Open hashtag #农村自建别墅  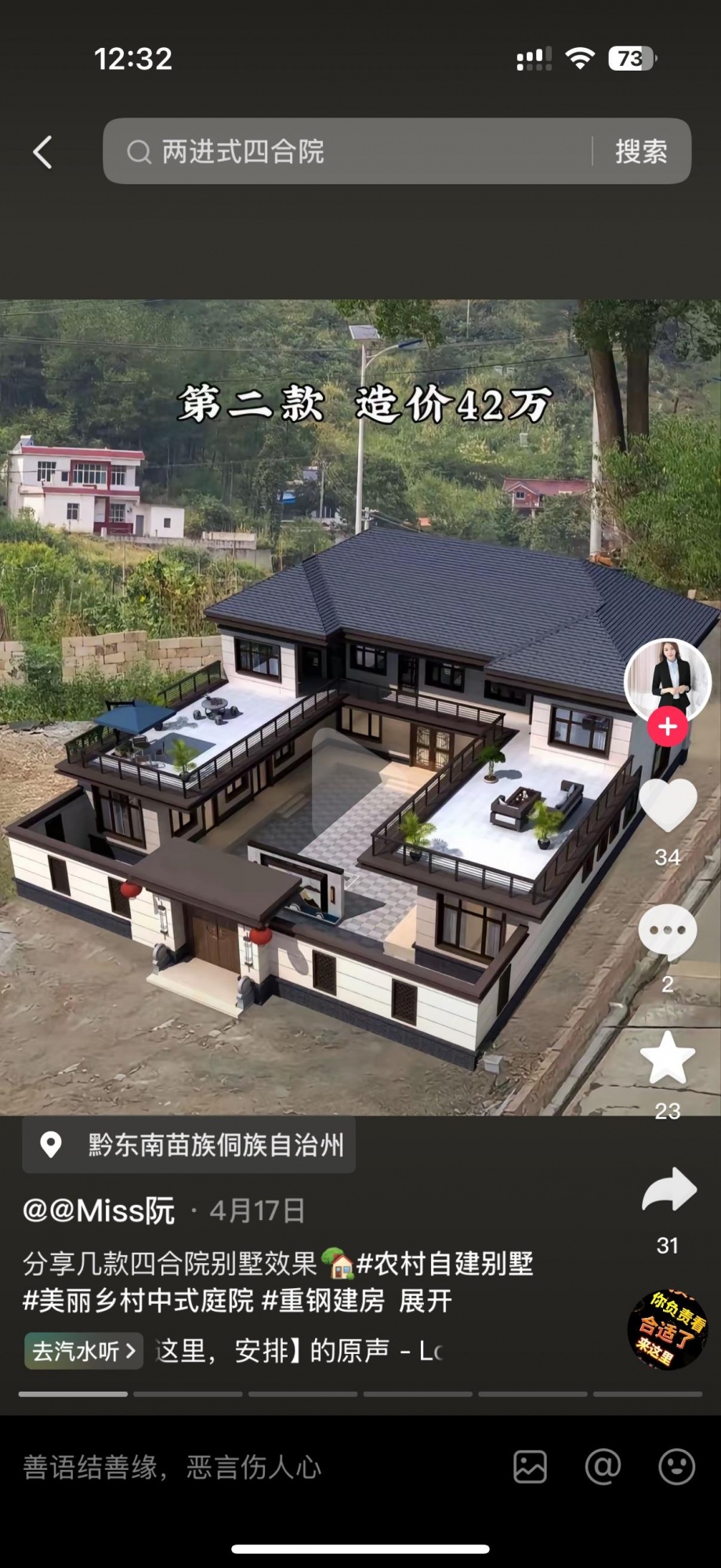coord(444,1264)
